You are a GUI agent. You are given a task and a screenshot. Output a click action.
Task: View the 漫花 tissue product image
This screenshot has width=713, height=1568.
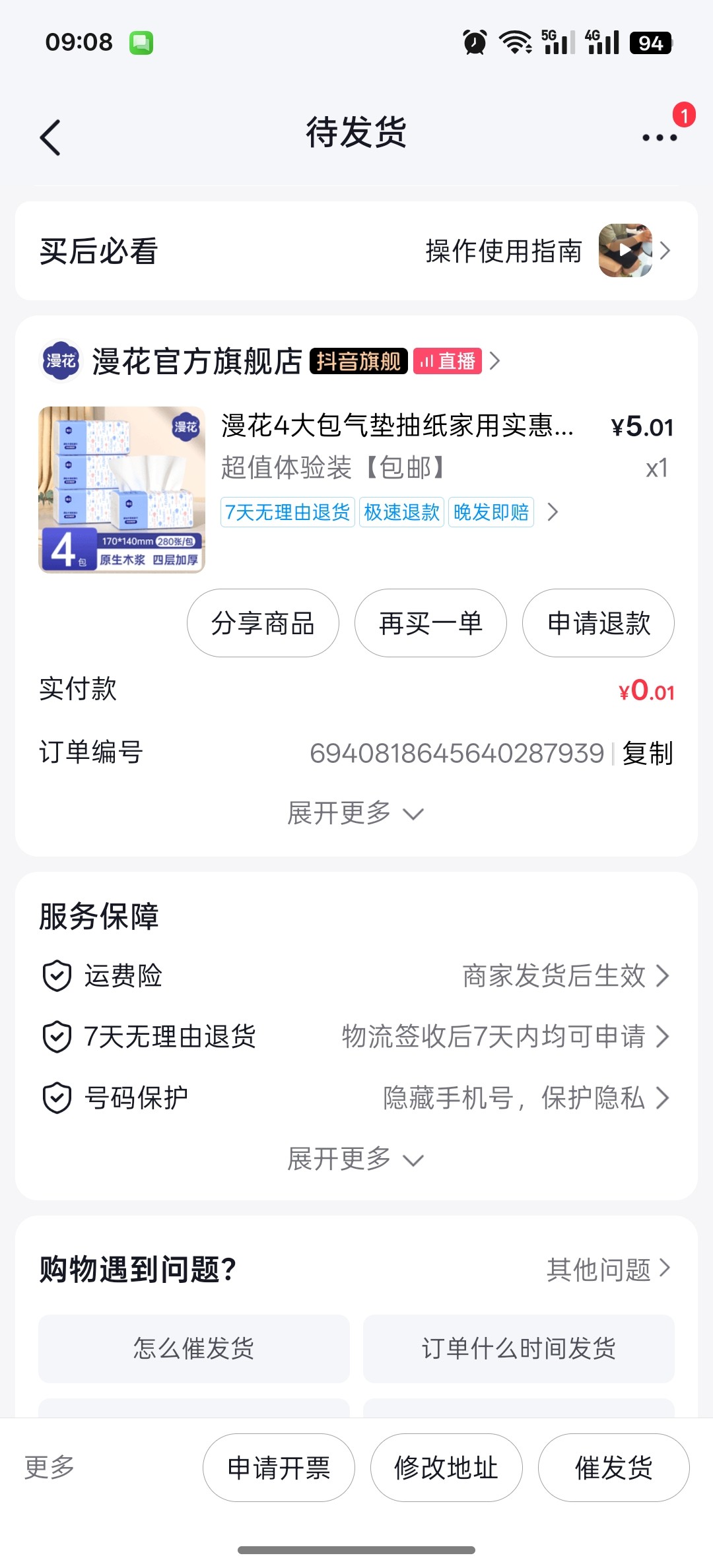pyautogui.click(x=122, y=490)
